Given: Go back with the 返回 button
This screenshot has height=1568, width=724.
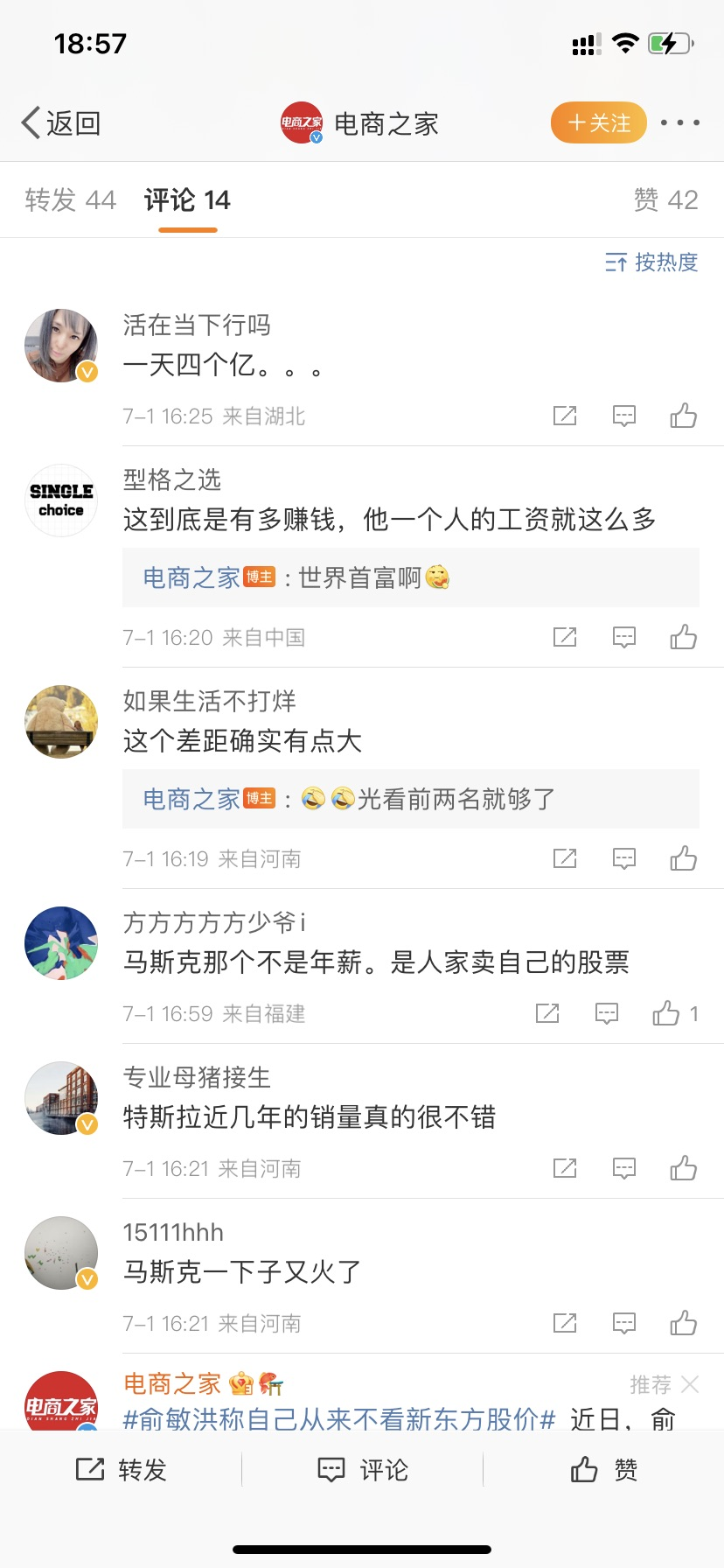Looking at the screenshot, I should [61, 123].
